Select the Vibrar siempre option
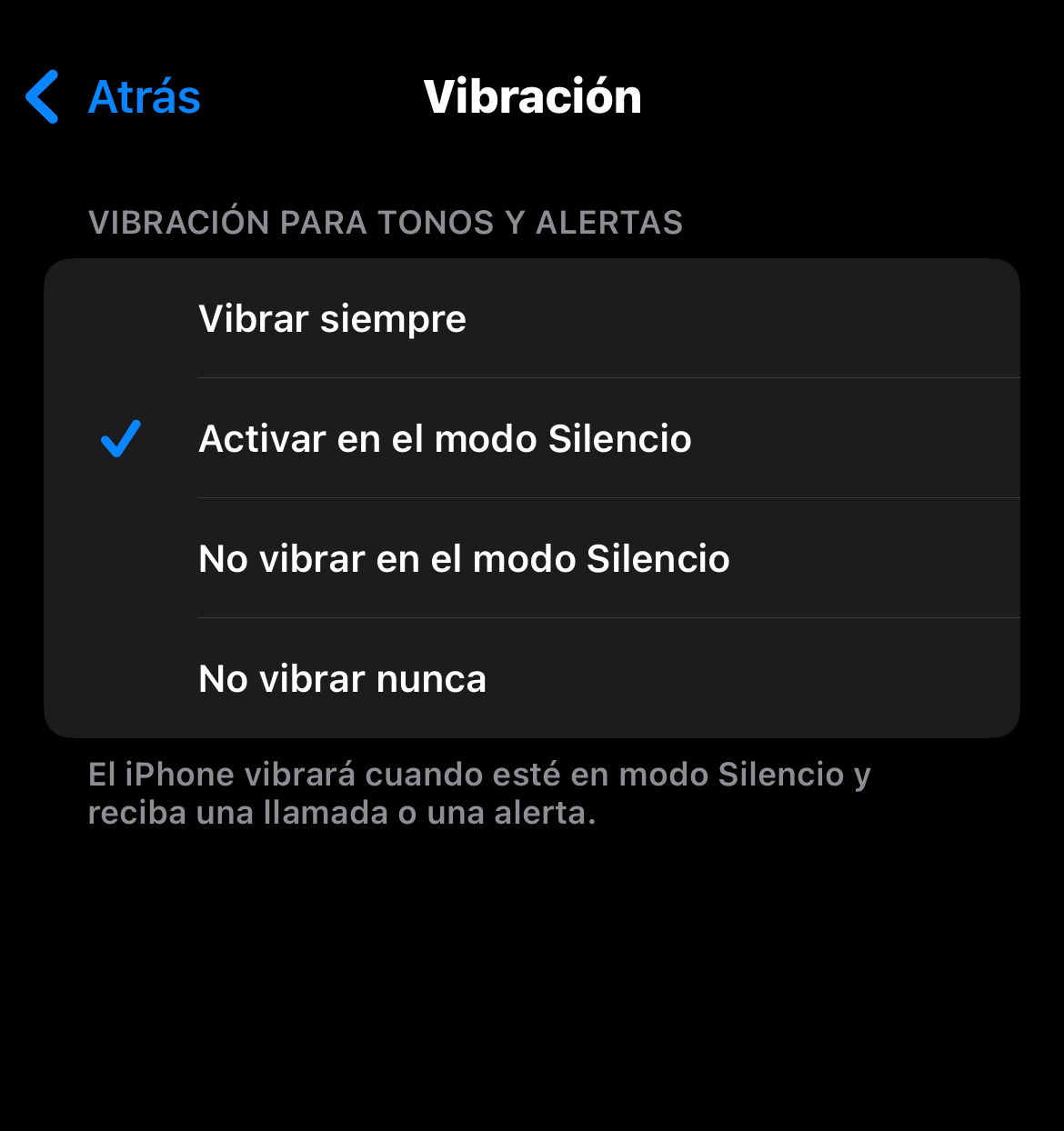 coord(532,318)
